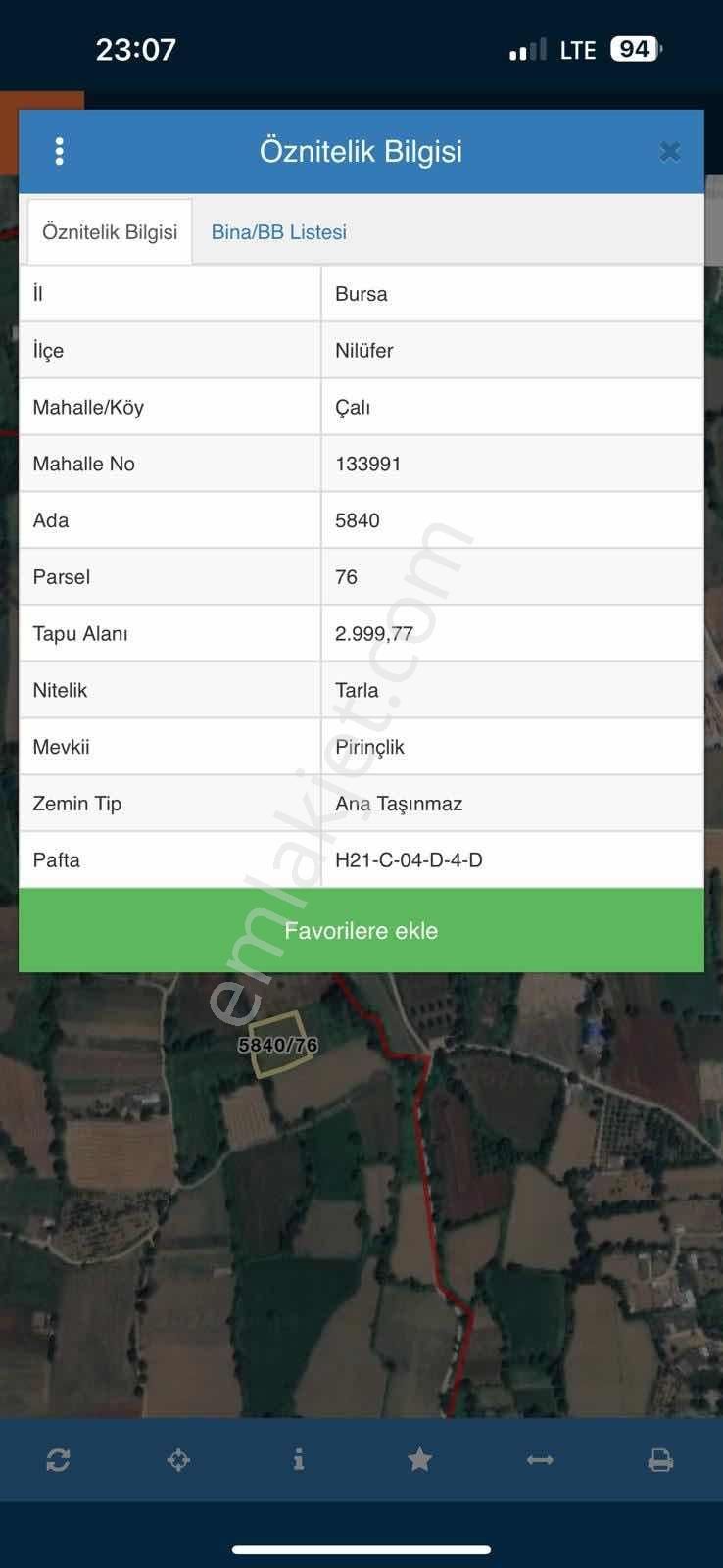This screenshot has width=723, height=1568.
Task: Select the measure arrows tool
Action: [540, 1460]
